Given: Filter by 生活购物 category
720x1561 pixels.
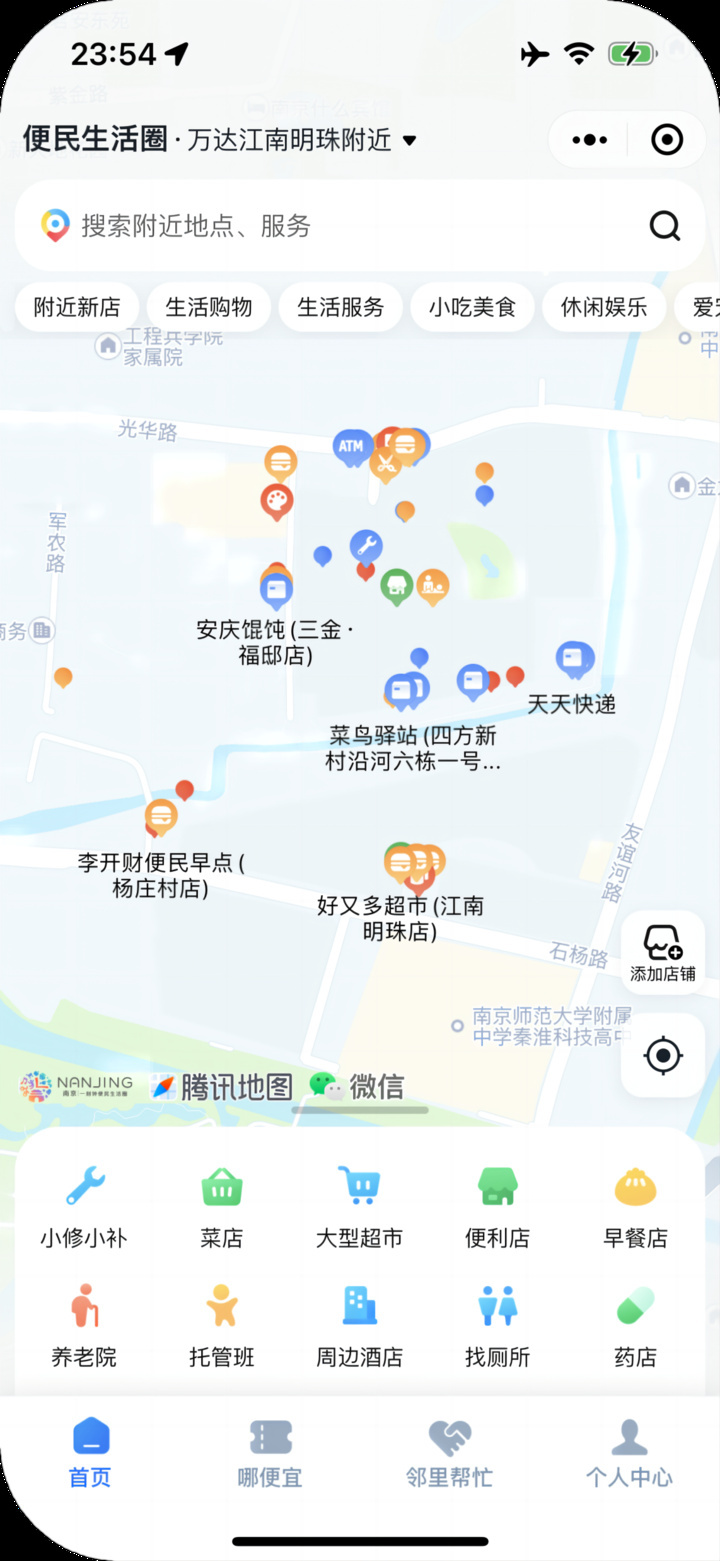Looking at the screenshot, I should (x=209, y=308).
